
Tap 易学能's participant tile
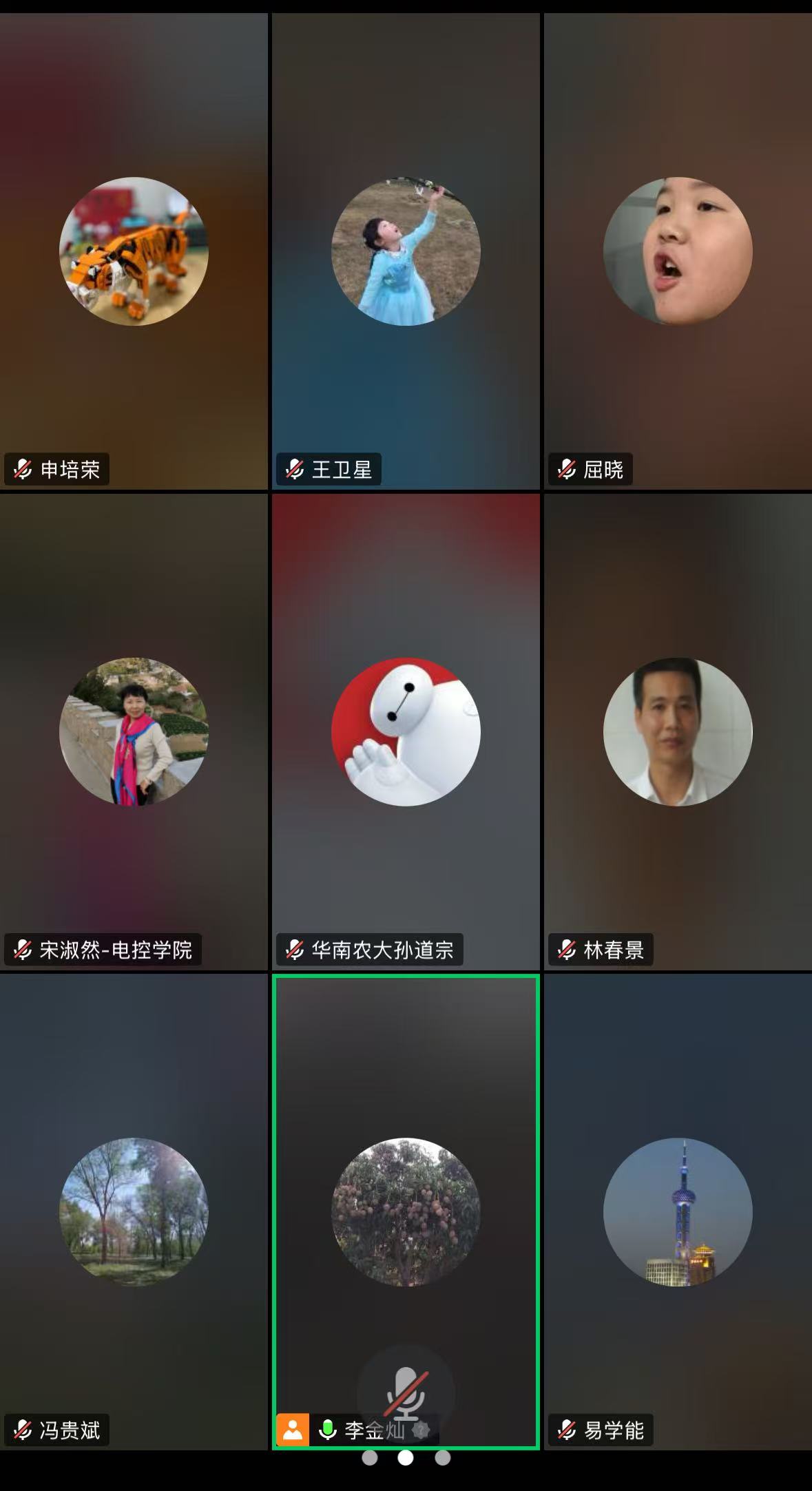[x=678, y=1212]
